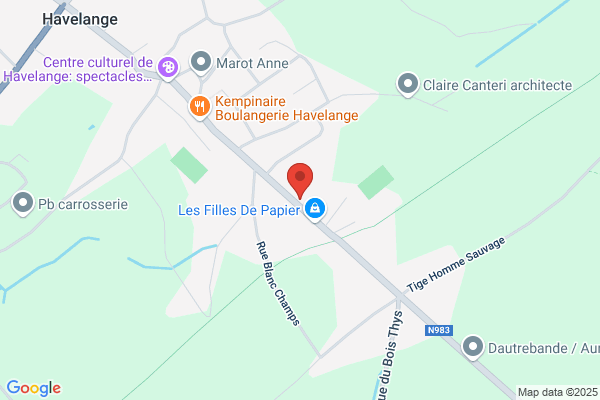Open Centre culturel de Havelange marker
Viewport: 600px width, 400px height.
[x=168, y=68]
